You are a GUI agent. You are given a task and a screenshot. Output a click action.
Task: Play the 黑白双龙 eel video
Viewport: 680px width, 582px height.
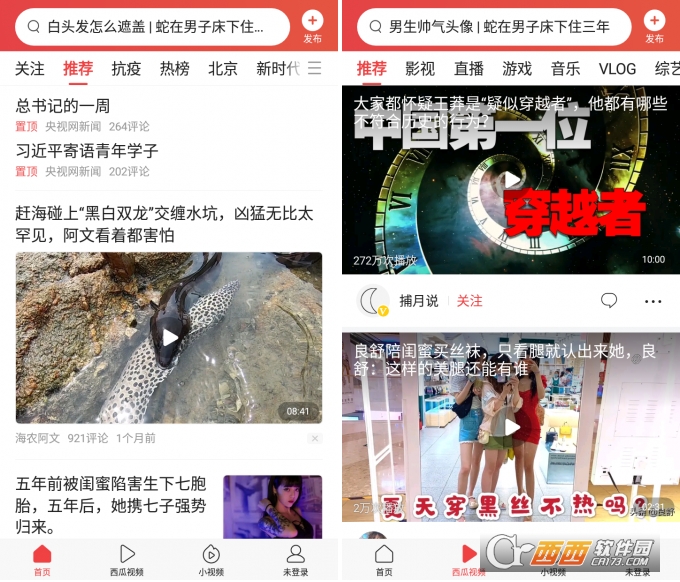[x=169, y=337]
